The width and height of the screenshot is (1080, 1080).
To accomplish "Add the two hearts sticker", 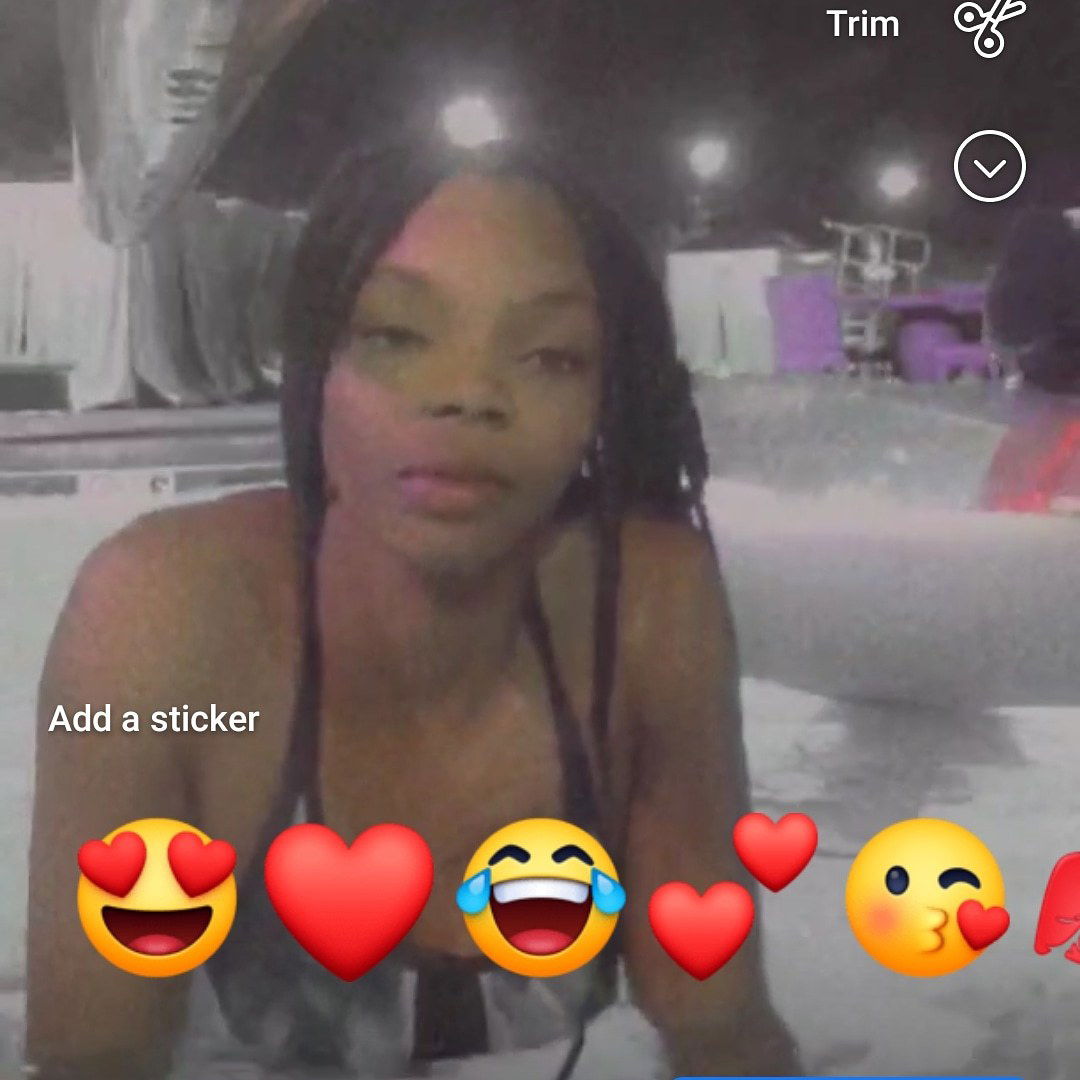I will [x=732, y=895].
